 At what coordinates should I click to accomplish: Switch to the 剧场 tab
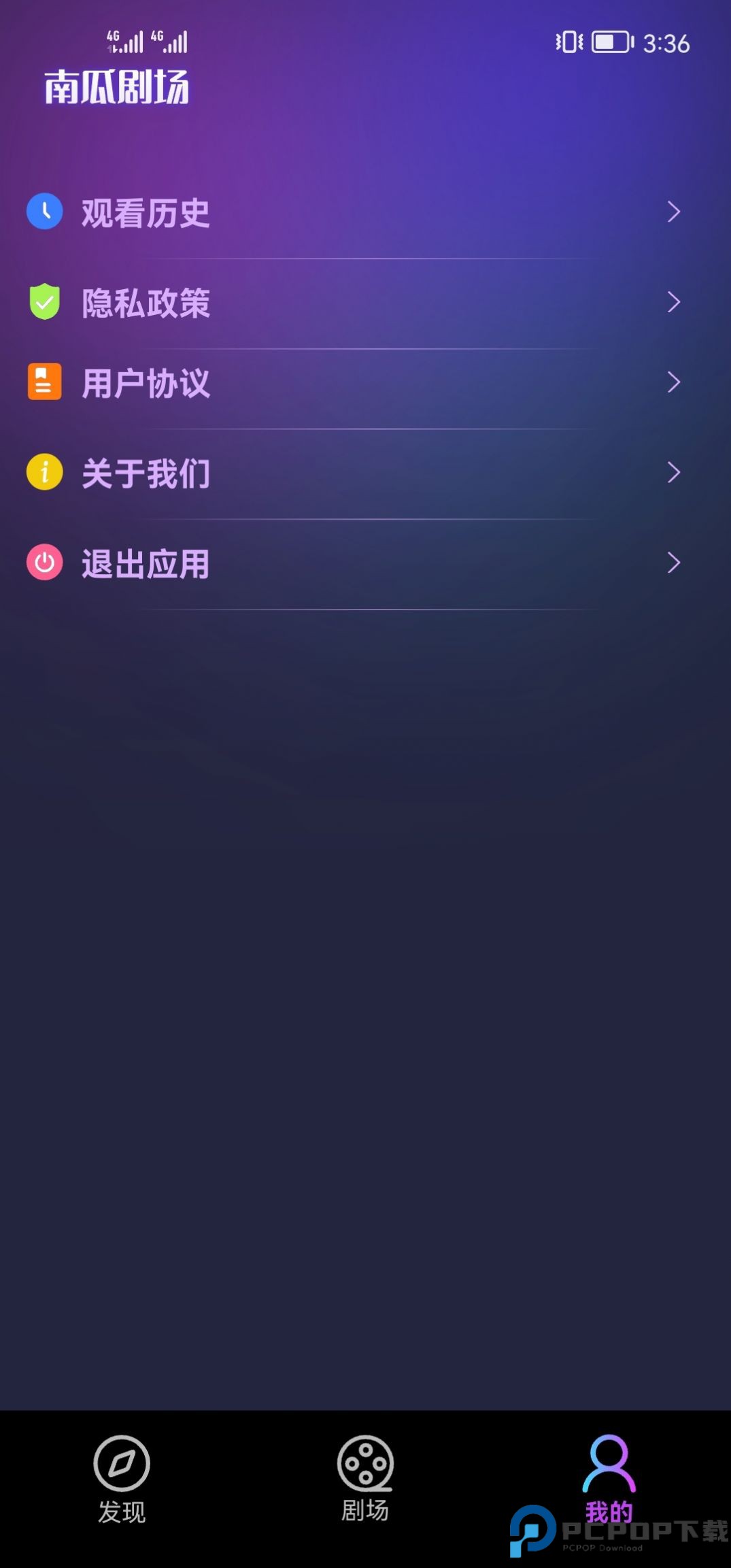[365, 1483]
